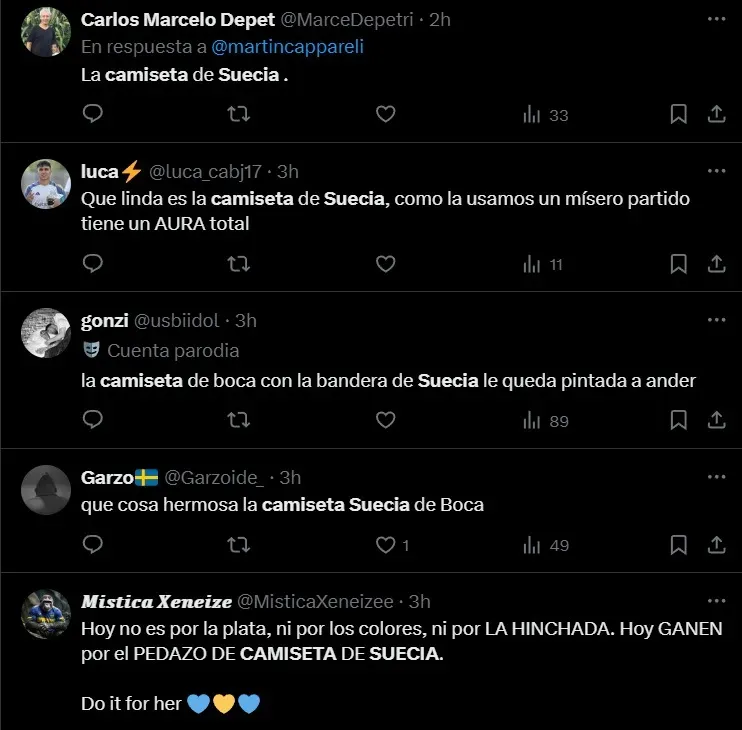The width and height of the screenshot is (742, 730).
Task: Like luca's tweet about the camiseta
Action: point(385,264)
